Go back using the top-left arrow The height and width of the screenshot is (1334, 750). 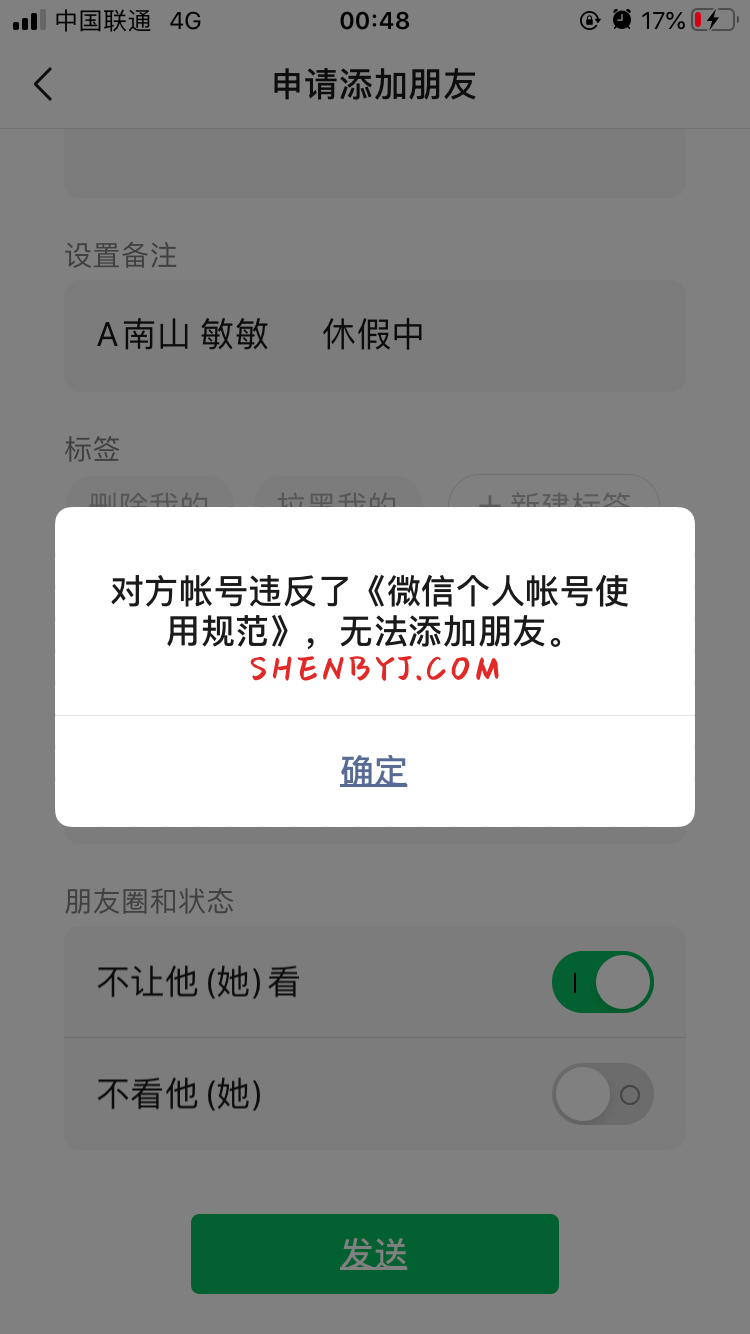click(x=43, y=85)
